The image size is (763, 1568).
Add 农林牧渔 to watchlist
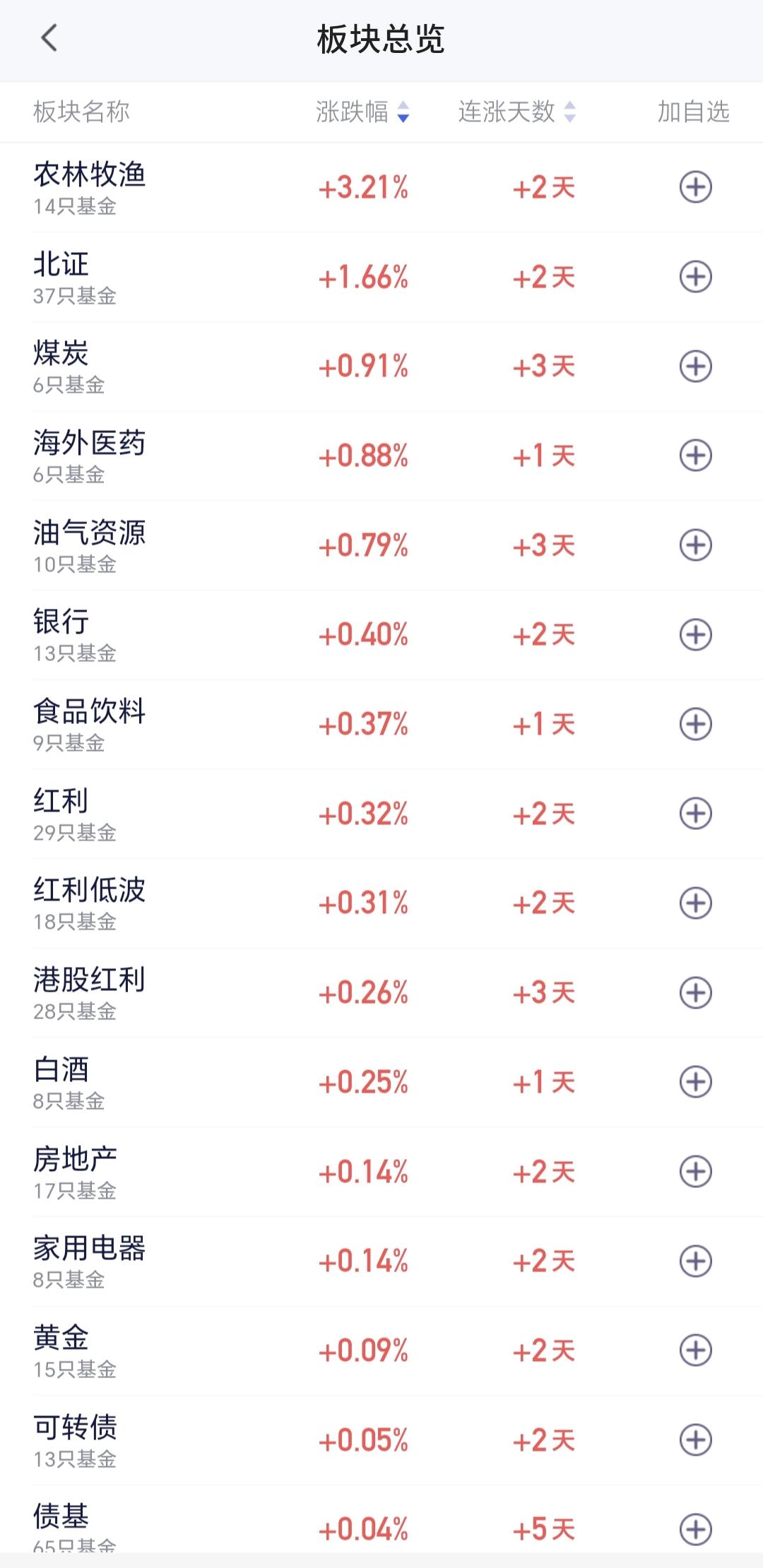(x=695, y=187)
